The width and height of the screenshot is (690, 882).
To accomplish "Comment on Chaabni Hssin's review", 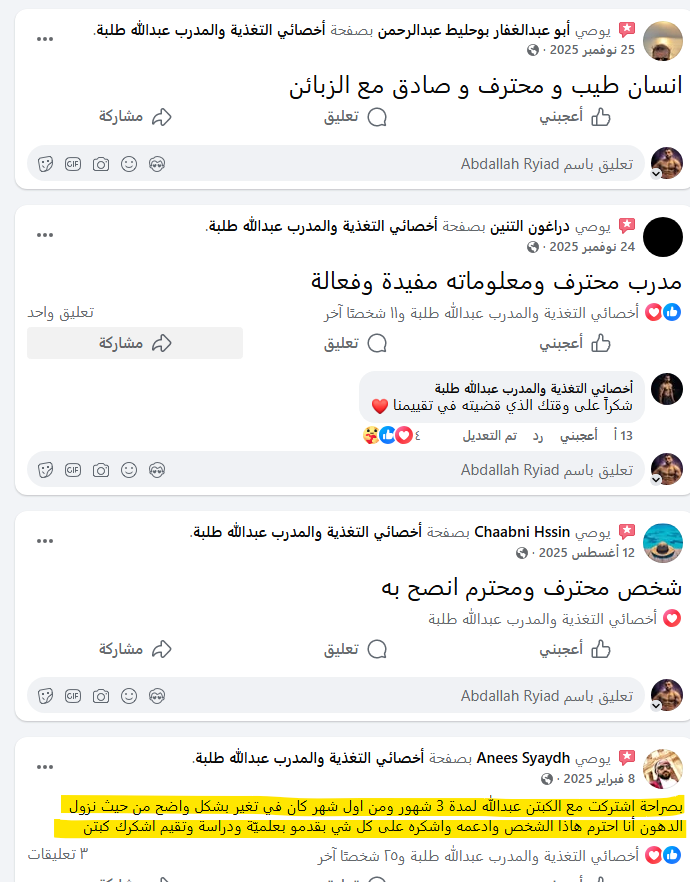I will [355, 649].
